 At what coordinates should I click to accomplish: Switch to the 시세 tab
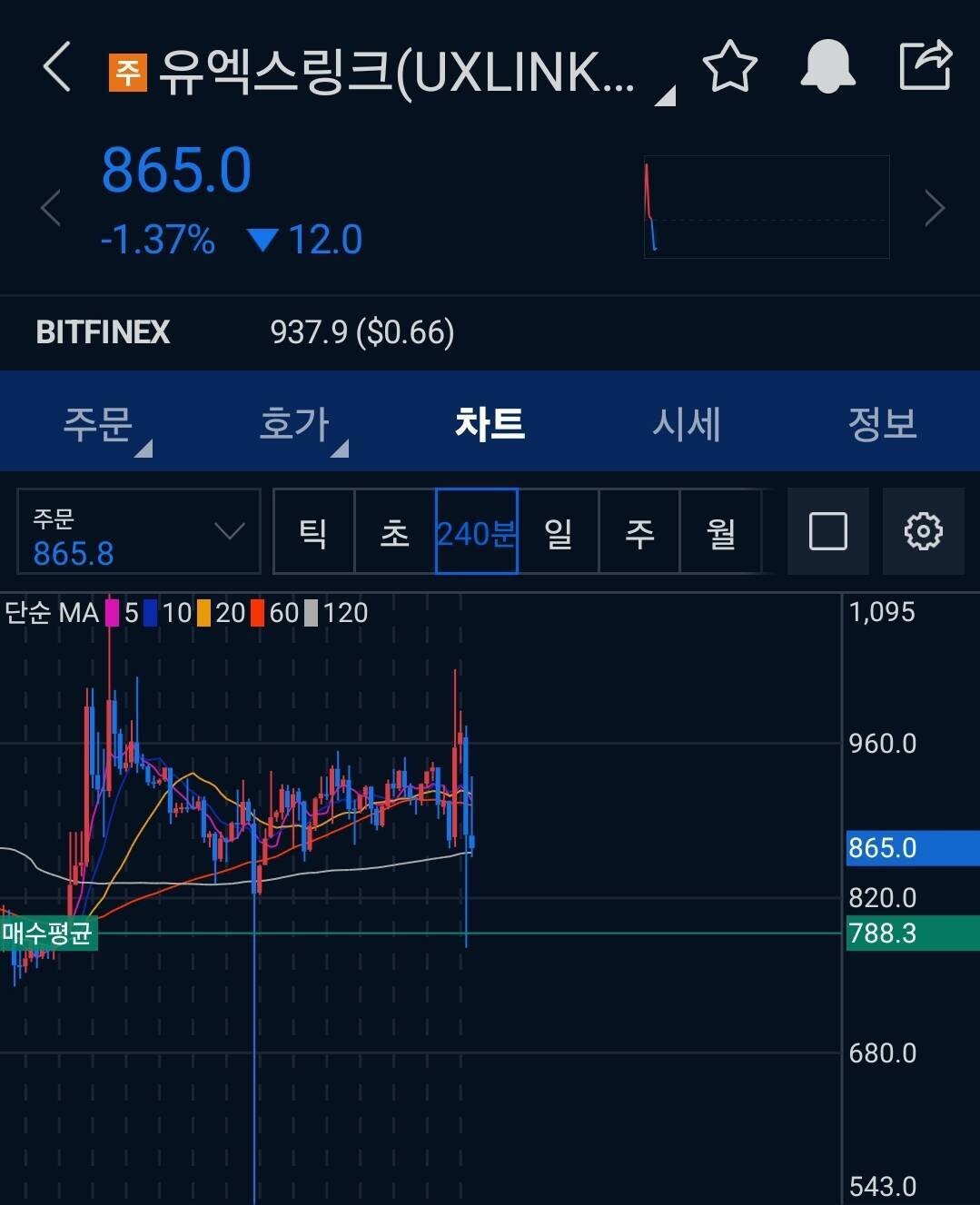(687, 423)
